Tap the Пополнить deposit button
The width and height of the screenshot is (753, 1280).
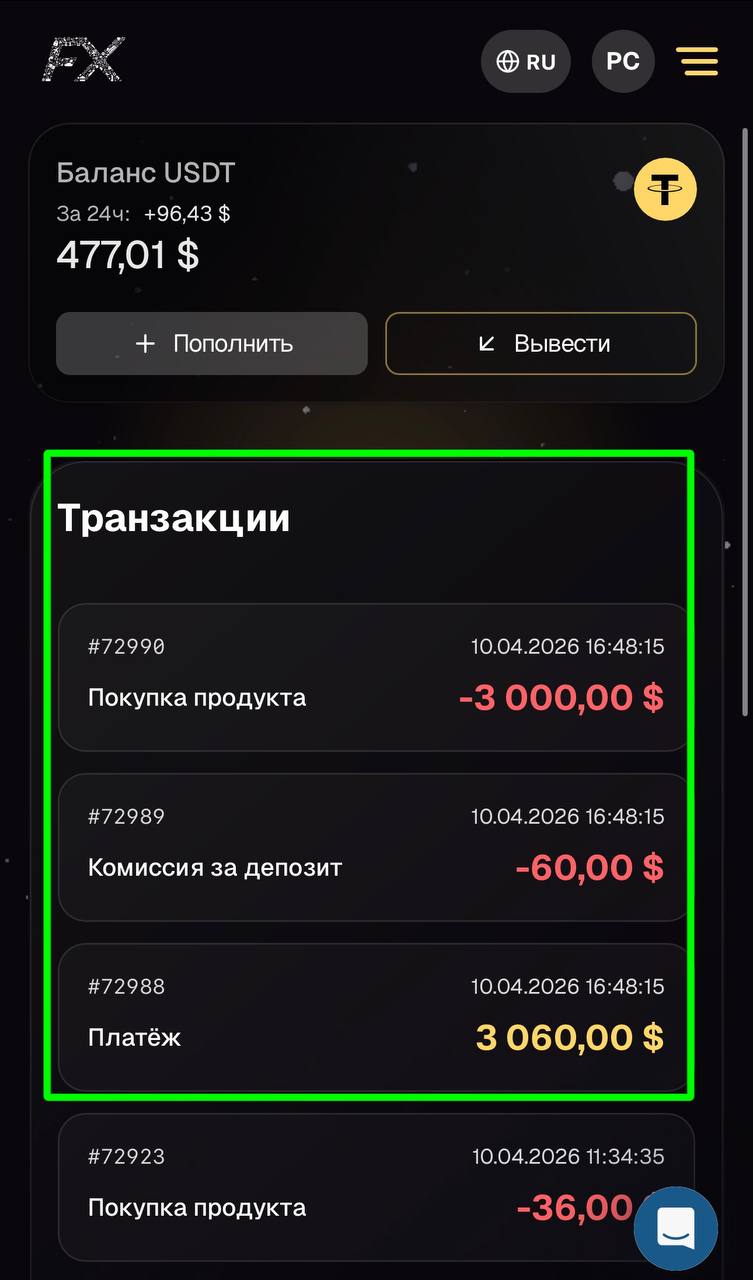point(212,343)
